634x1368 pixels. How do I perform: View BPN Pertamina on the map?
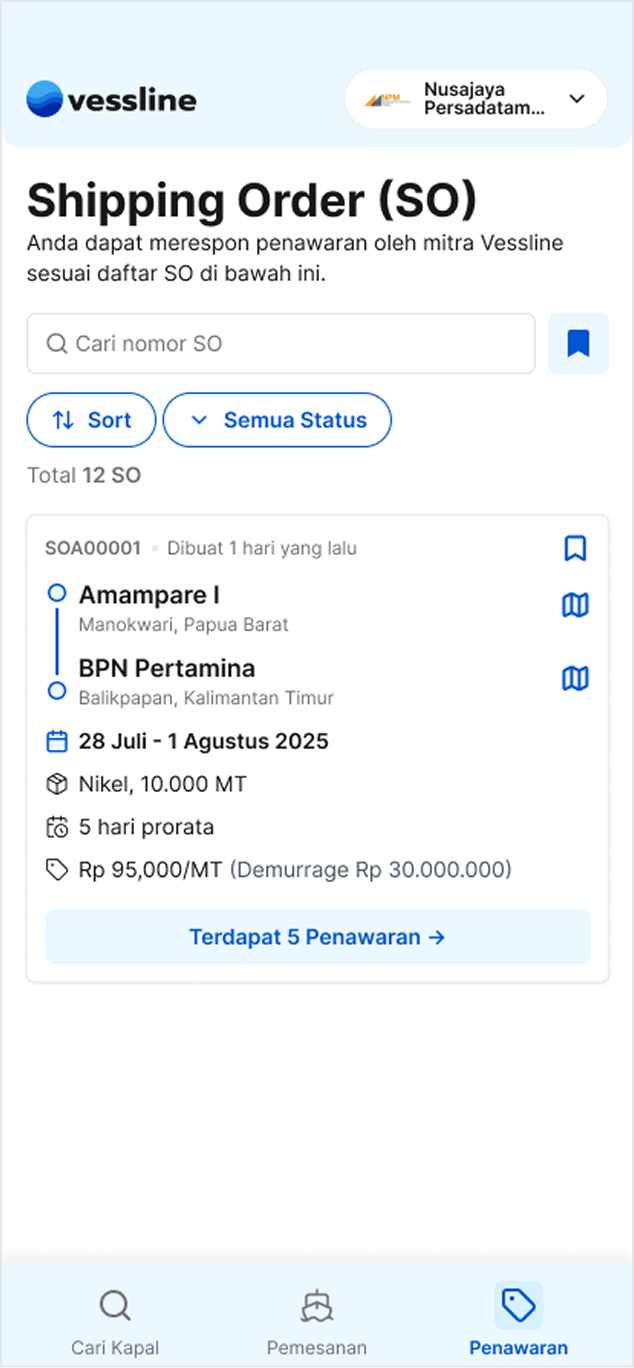pyautogui.click(x=575, y=679)
